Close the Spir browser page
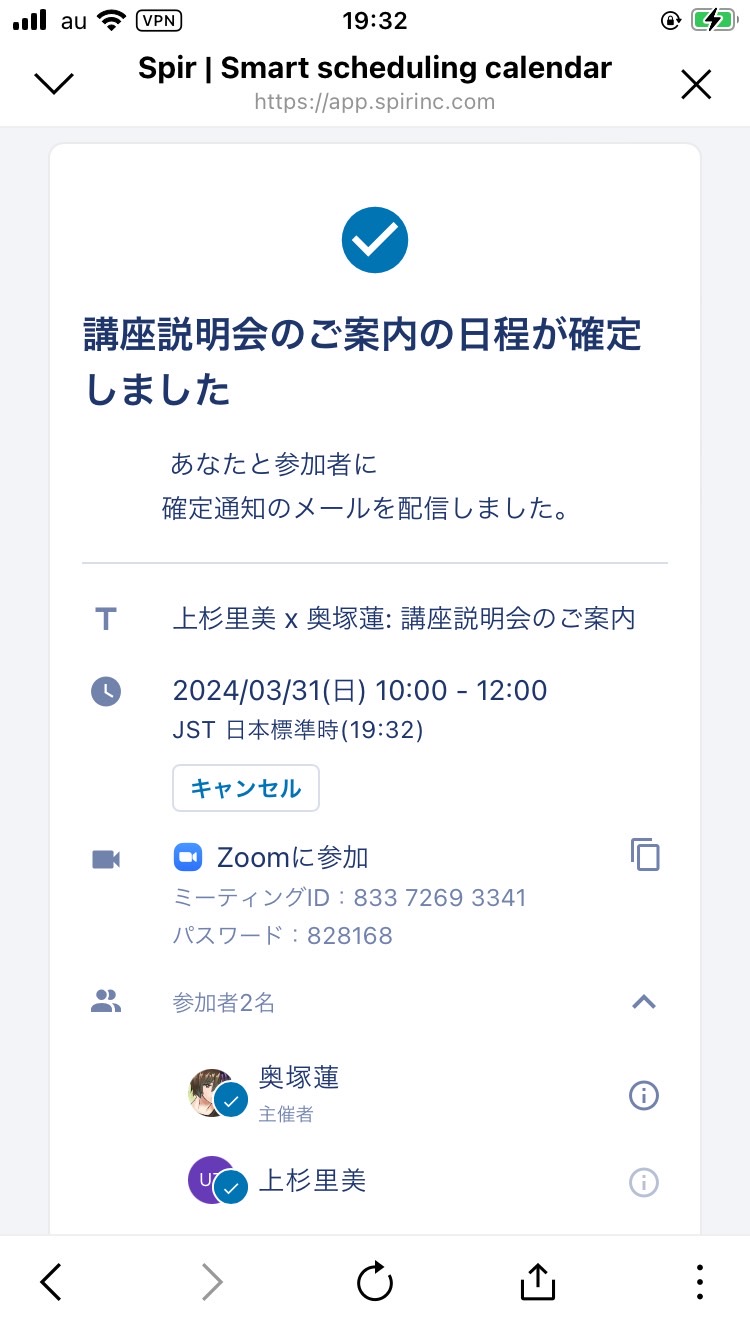This screenshot has width=750, height=1334. (696, 84)
